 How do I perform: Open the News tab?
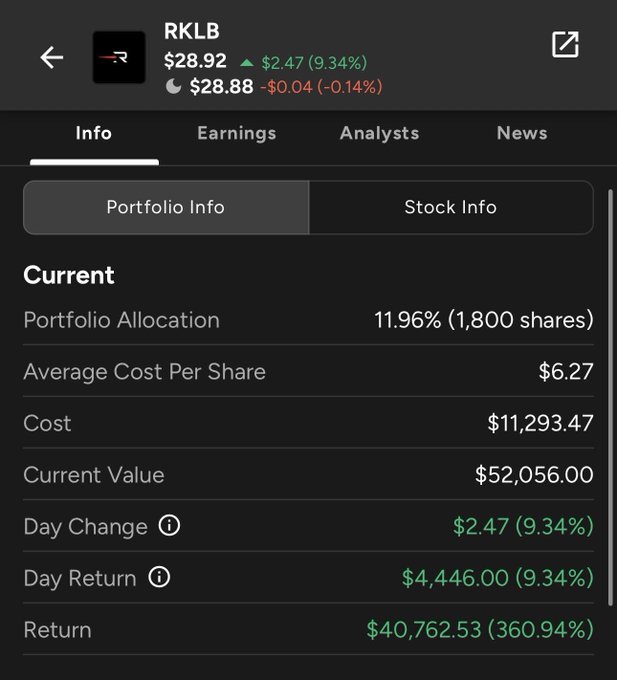[x=522, y=133]
